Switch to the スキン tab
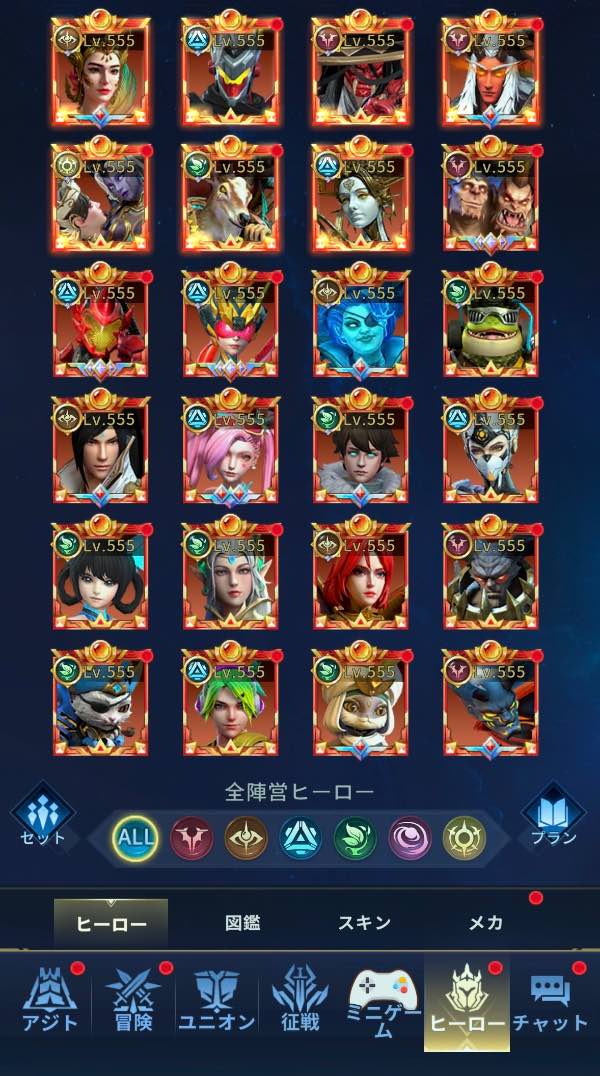Image resolution: width=600 pixels, height=1076 pixels. [x=364, y=922]
